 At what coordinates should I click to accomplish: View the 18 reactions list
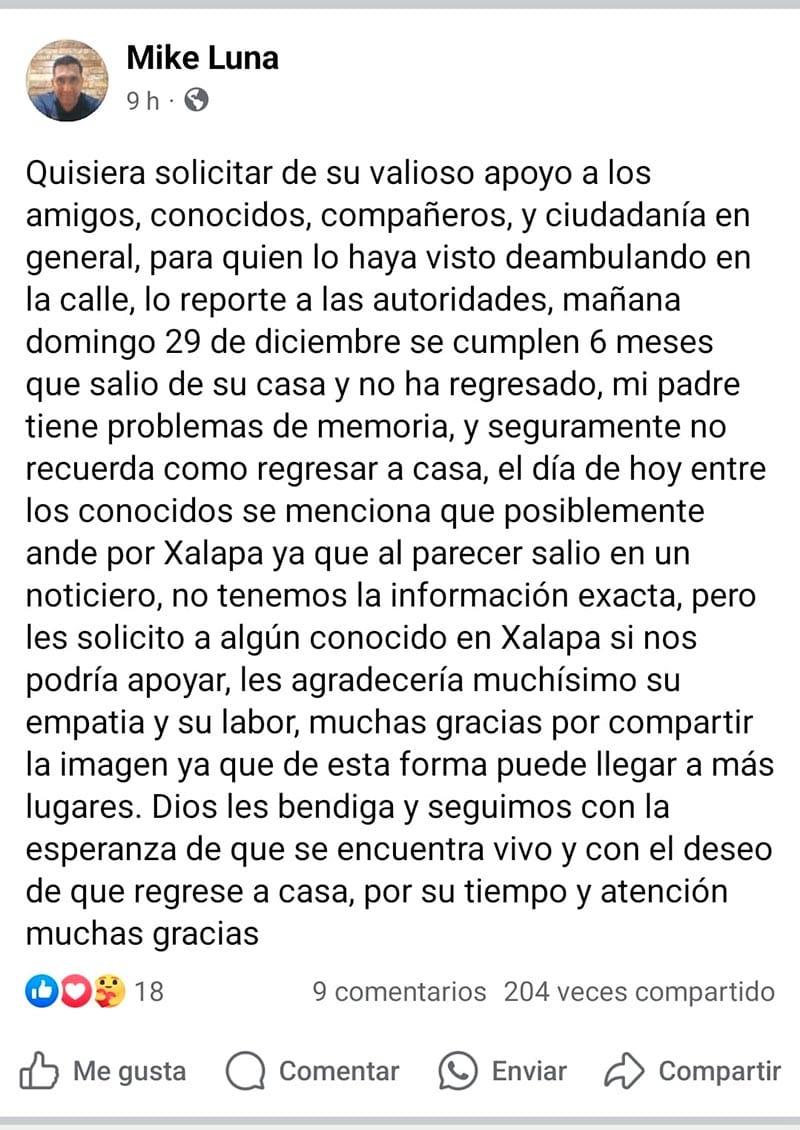tap(94, 991)
